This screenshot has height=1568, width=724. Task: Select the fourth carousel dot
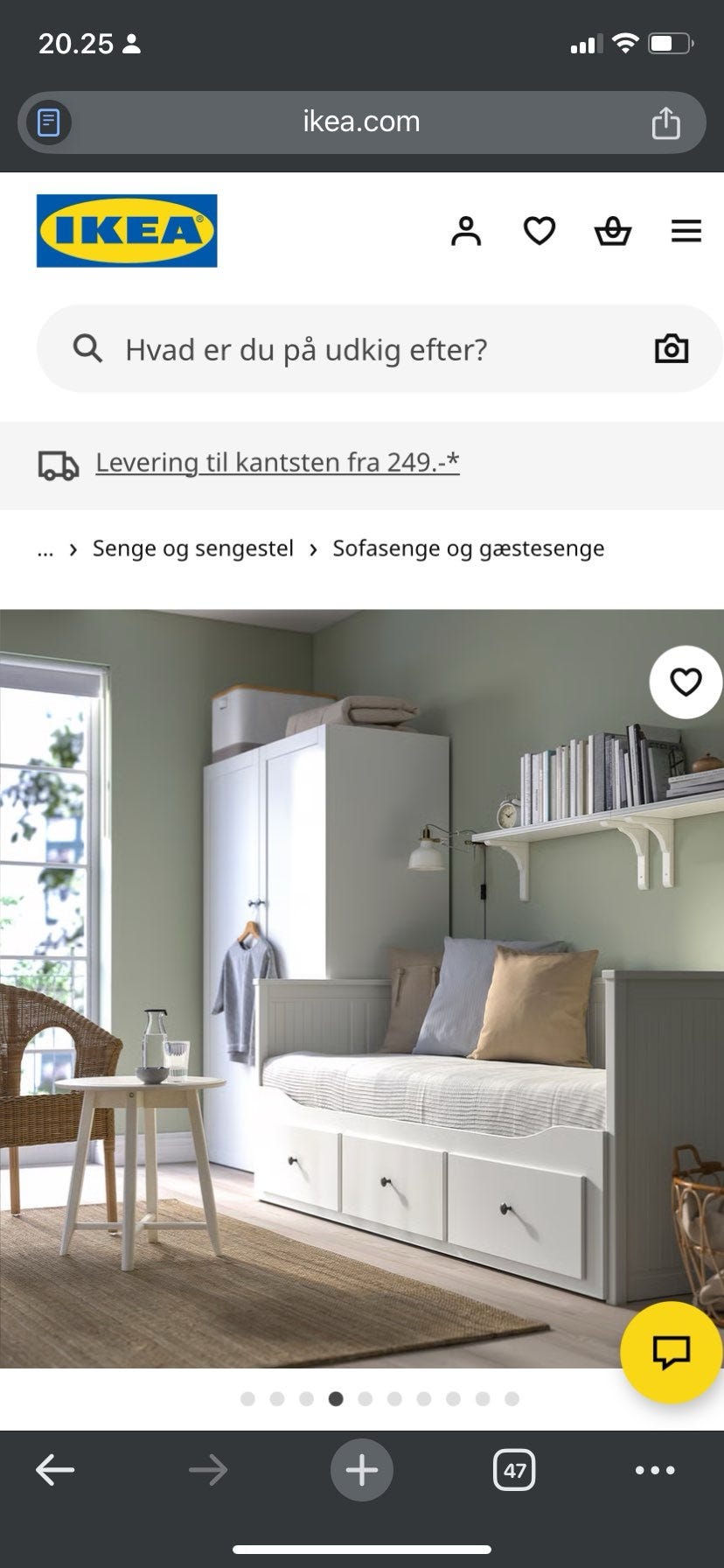(336, 1399)
